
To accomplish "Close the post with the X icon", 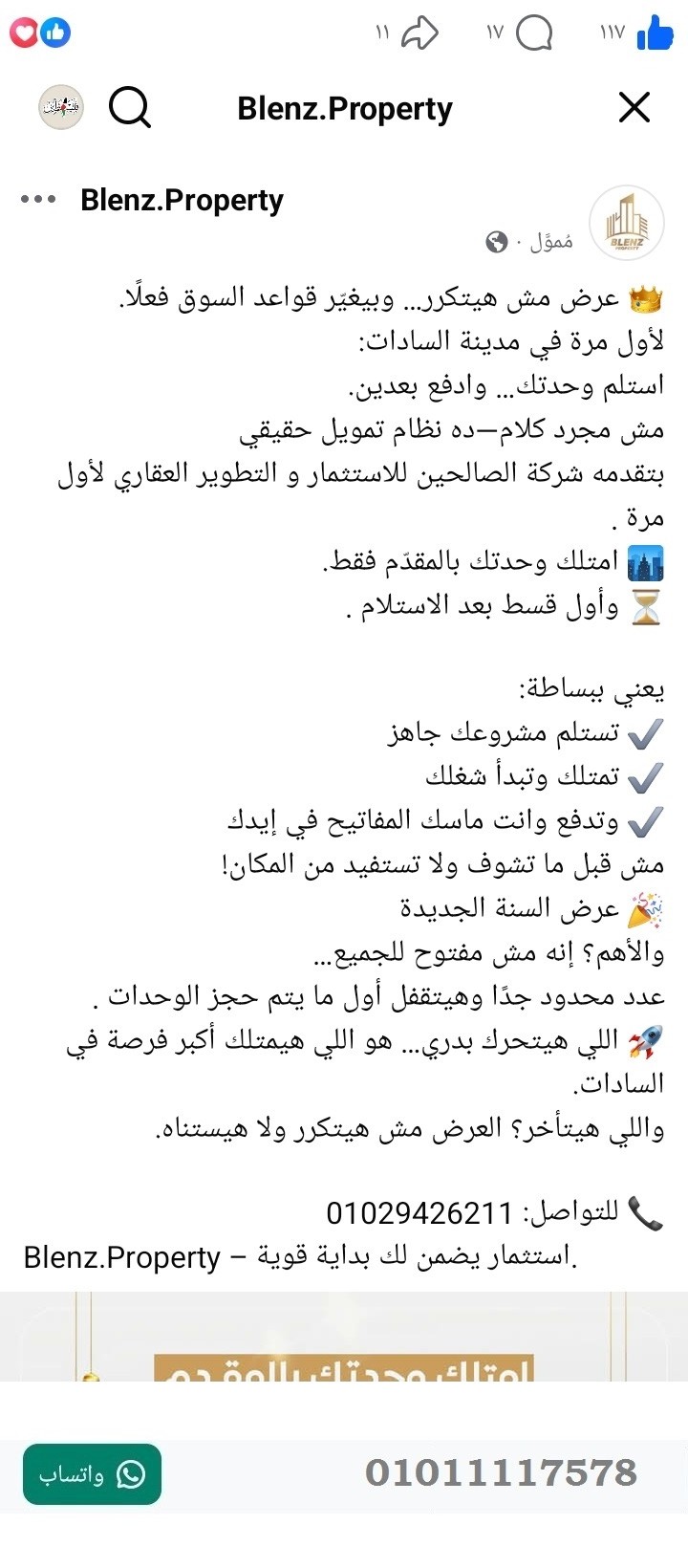I will pyautogui.click(x=634, y=107).
